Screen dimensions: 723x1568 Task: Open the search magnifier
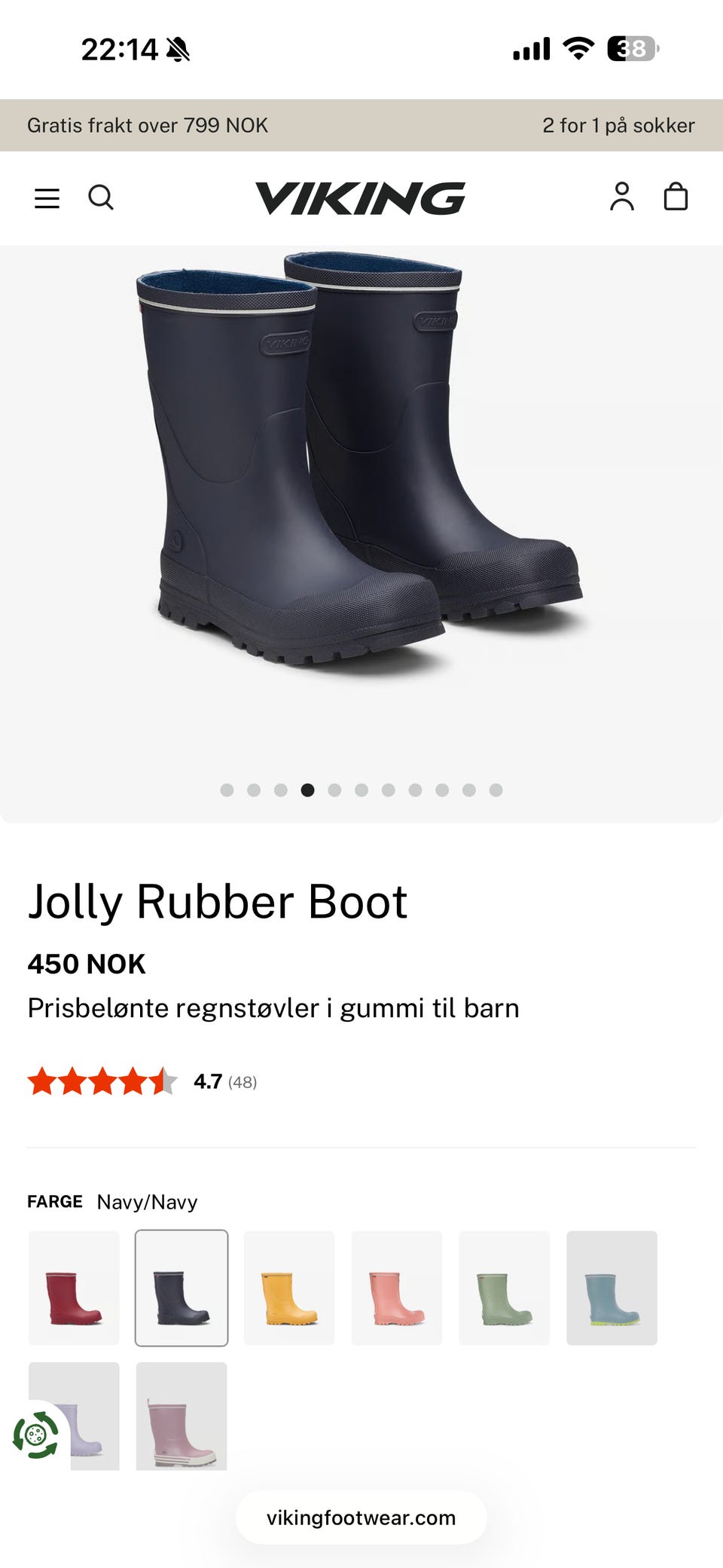pos(101,197)
